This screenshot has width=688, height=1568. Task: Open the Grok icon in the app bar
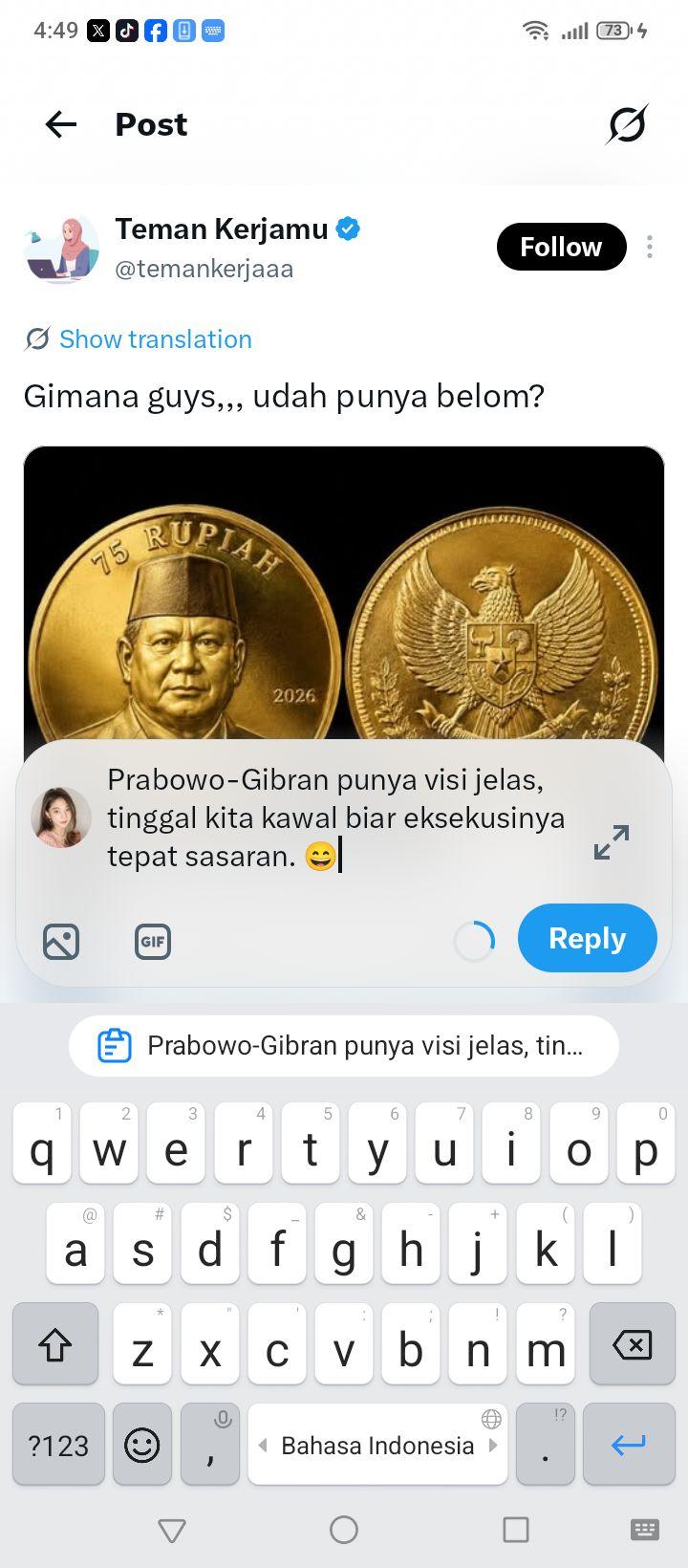pos(627,124)
